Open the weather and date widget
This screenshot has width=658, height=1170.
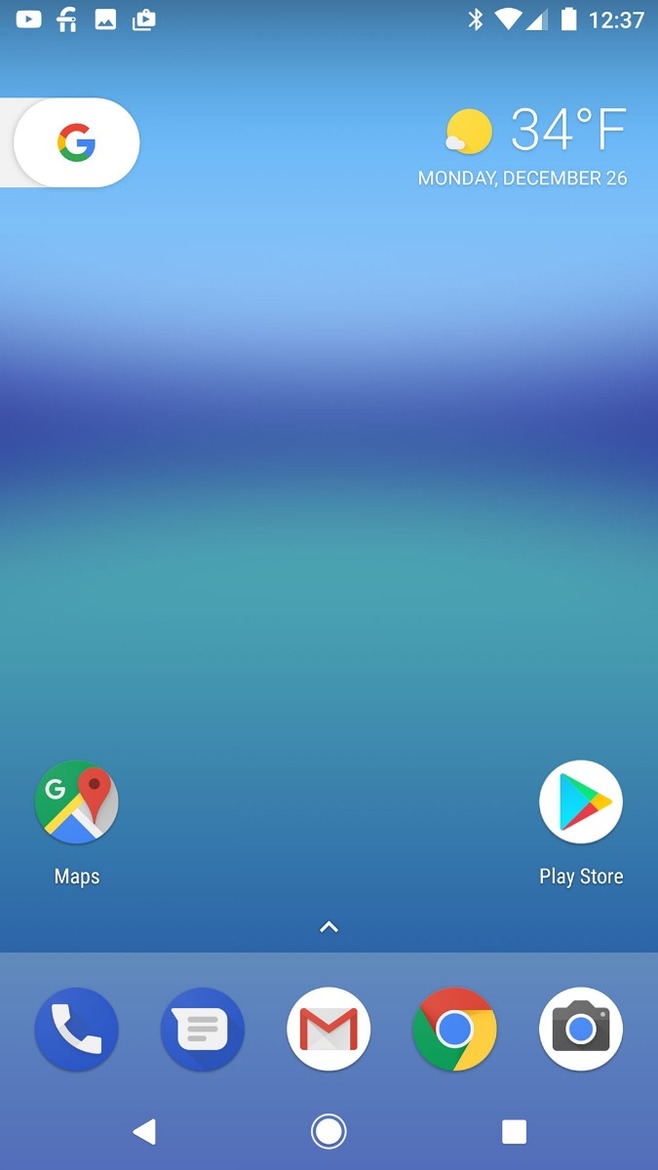tap(535, 145)
